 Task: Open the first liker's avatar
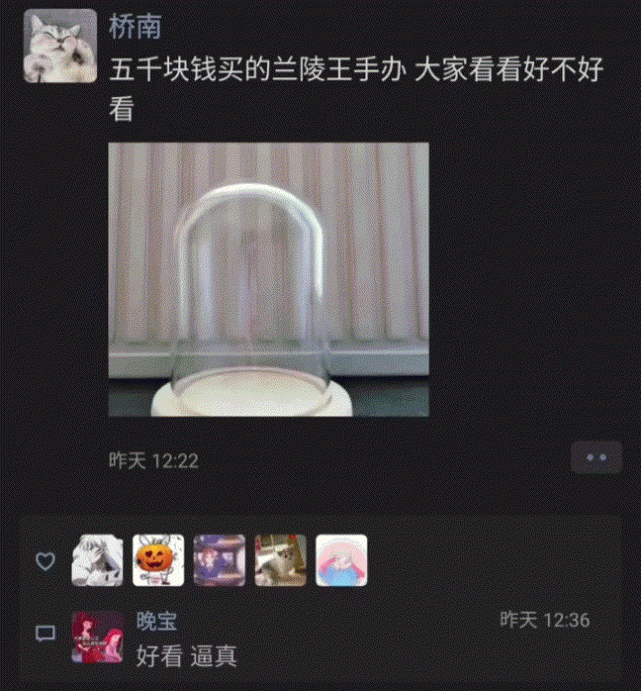tap(97, 561)
